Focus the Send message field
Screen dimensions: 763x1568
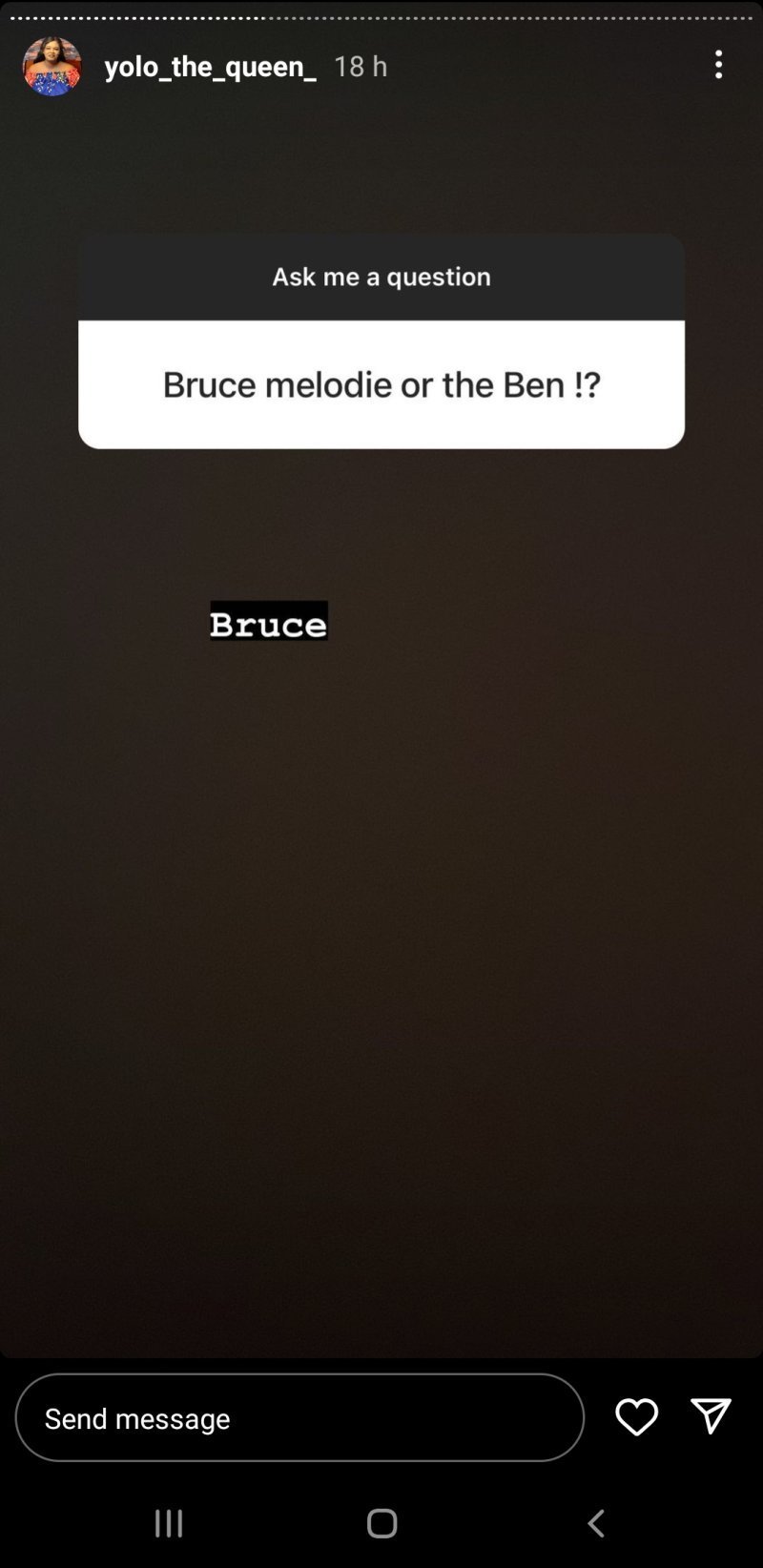299,1417
